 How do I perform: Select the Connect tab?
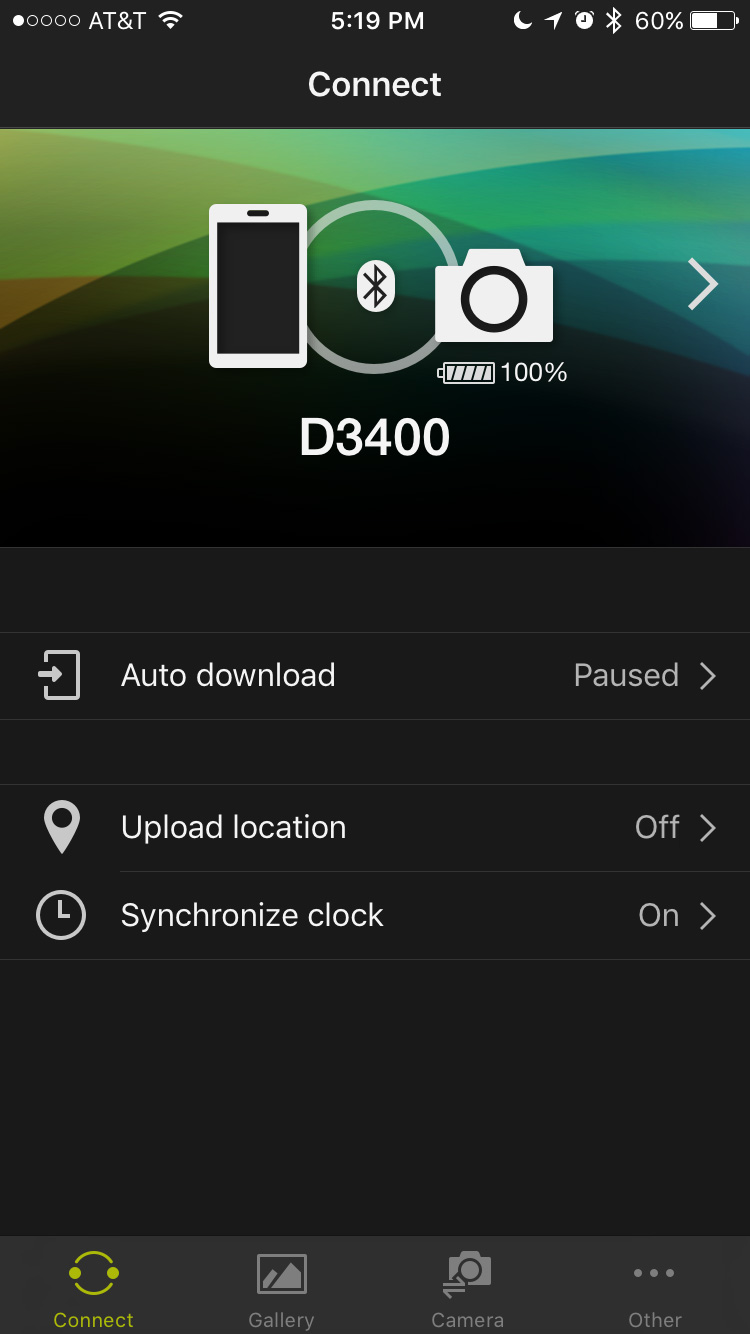(94, 1288)
